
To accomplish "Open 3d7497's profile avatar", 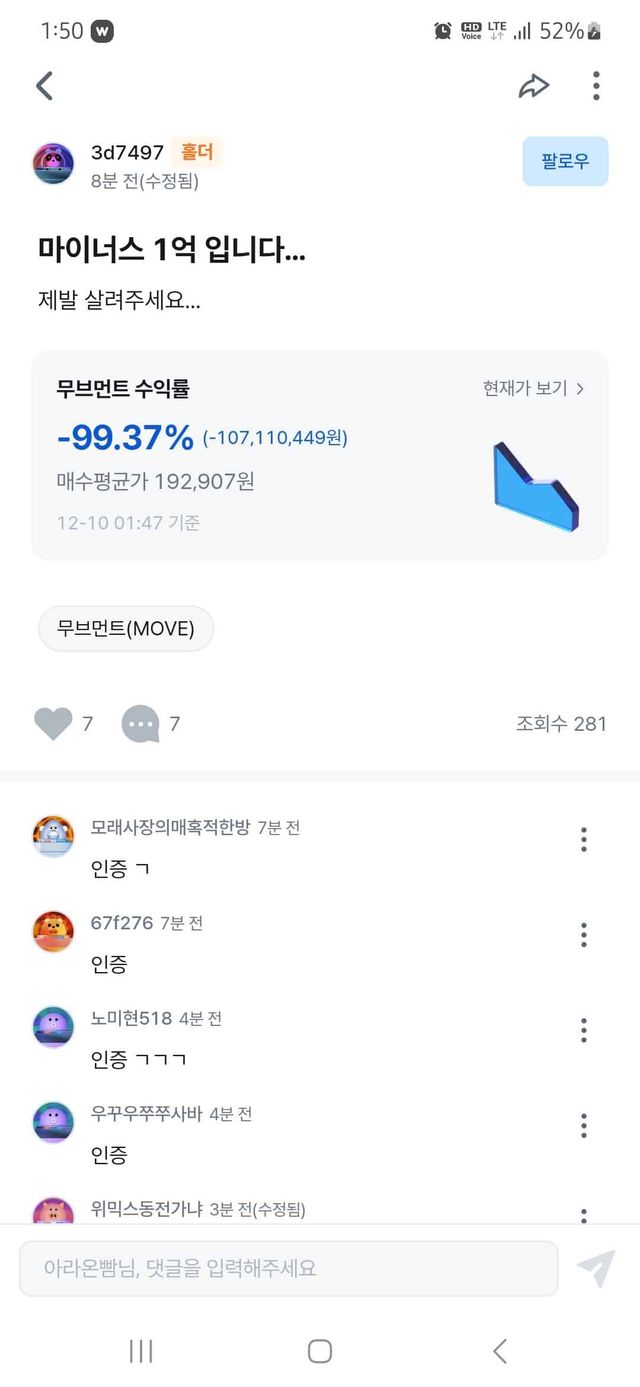I will (53, 164).
